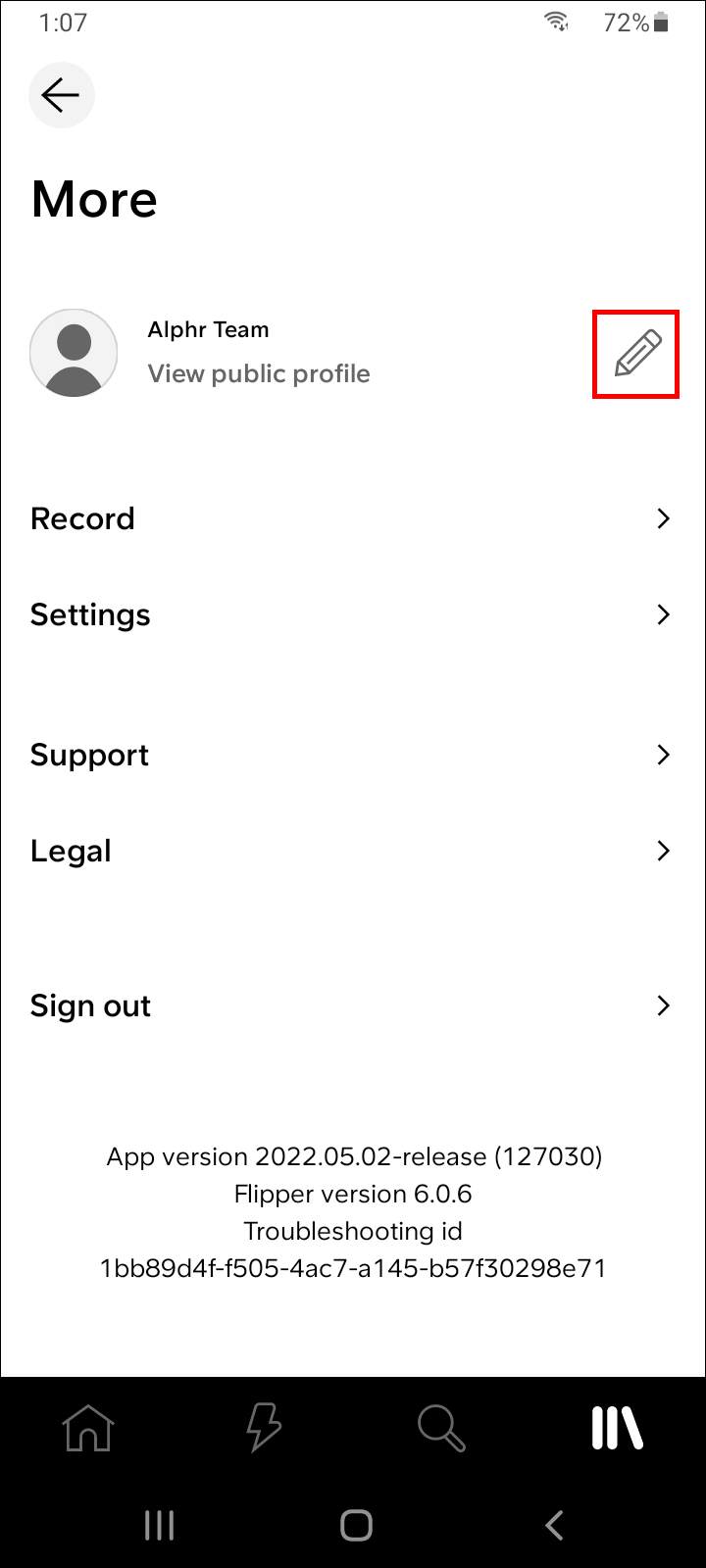This screenshot has height=1568, width=706.
Task: Open the Support row
Action: tap(351, 755)
